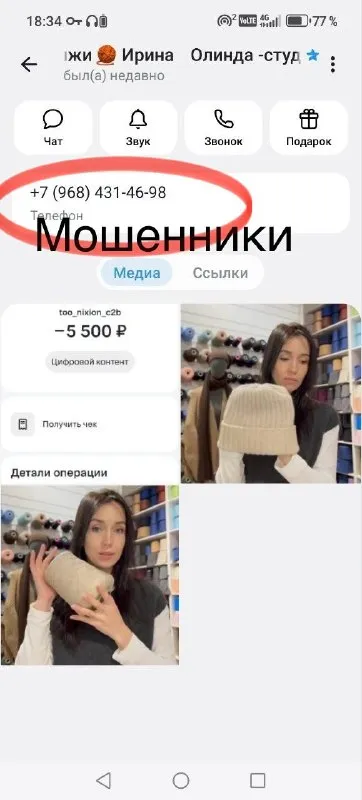Select the Медиа tab
362x800 pixels.
click(137, 273)
